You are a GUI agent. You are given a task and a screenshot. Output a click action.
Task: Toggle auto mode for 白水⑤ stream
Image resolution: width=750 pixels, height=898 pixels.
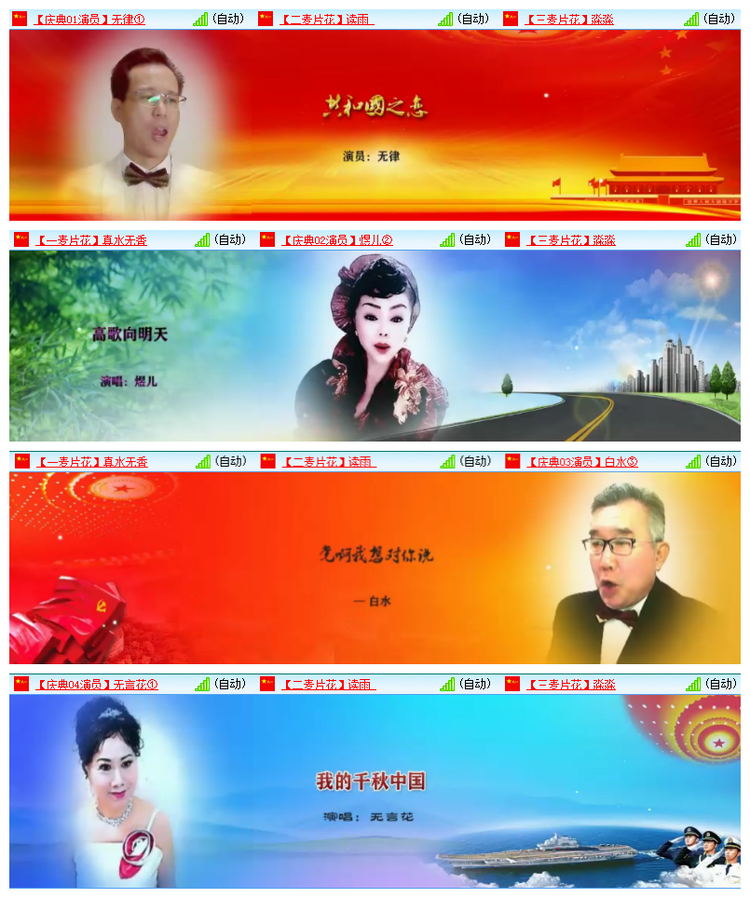[722, 461]
